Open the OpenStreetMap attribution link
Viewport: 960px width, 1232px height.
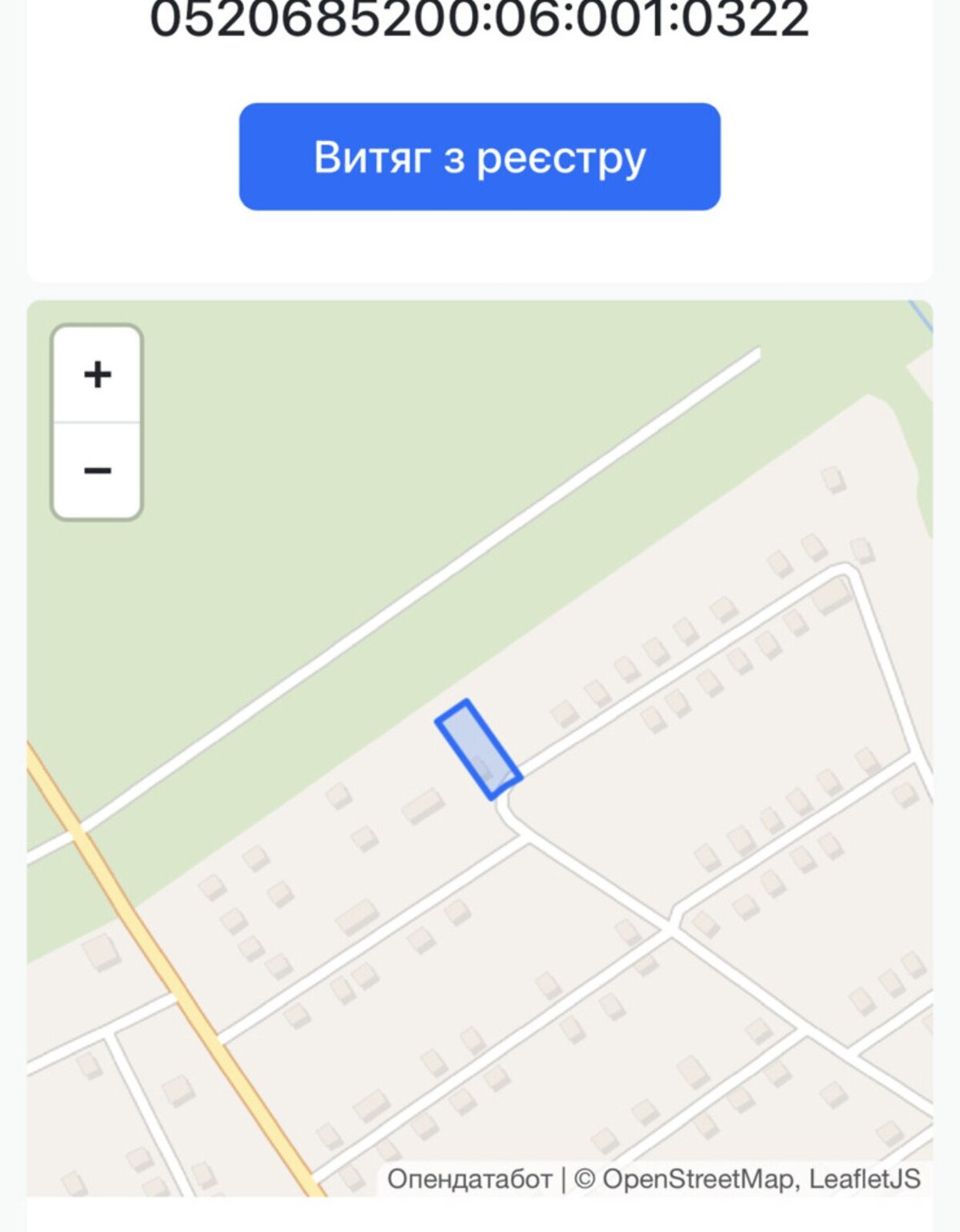pyautogui.click(x=697, y=1179)
